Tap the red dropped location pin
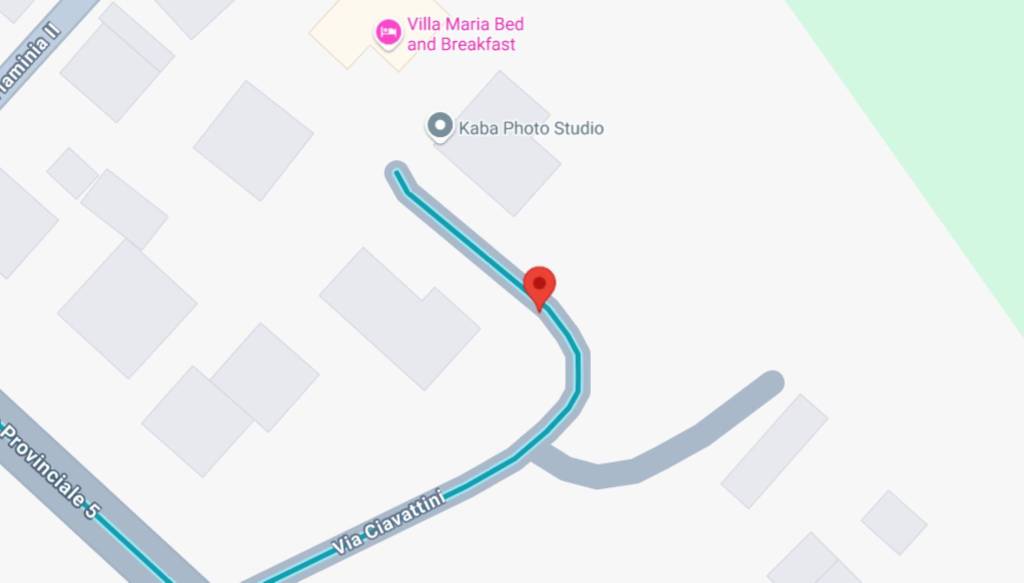Viewport: 1024px width, 583px height. [x=540, y=287]
